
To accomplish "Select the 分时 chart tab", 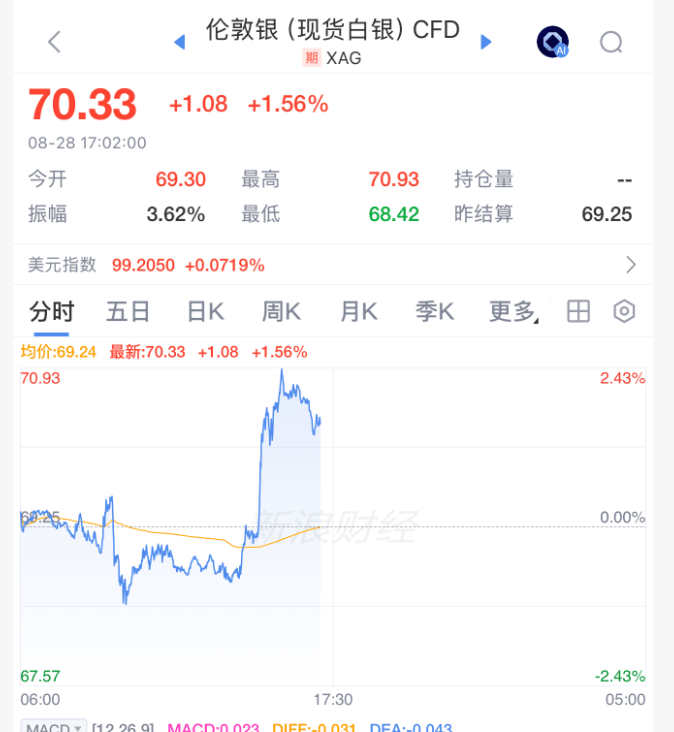I will click(51, 312).
